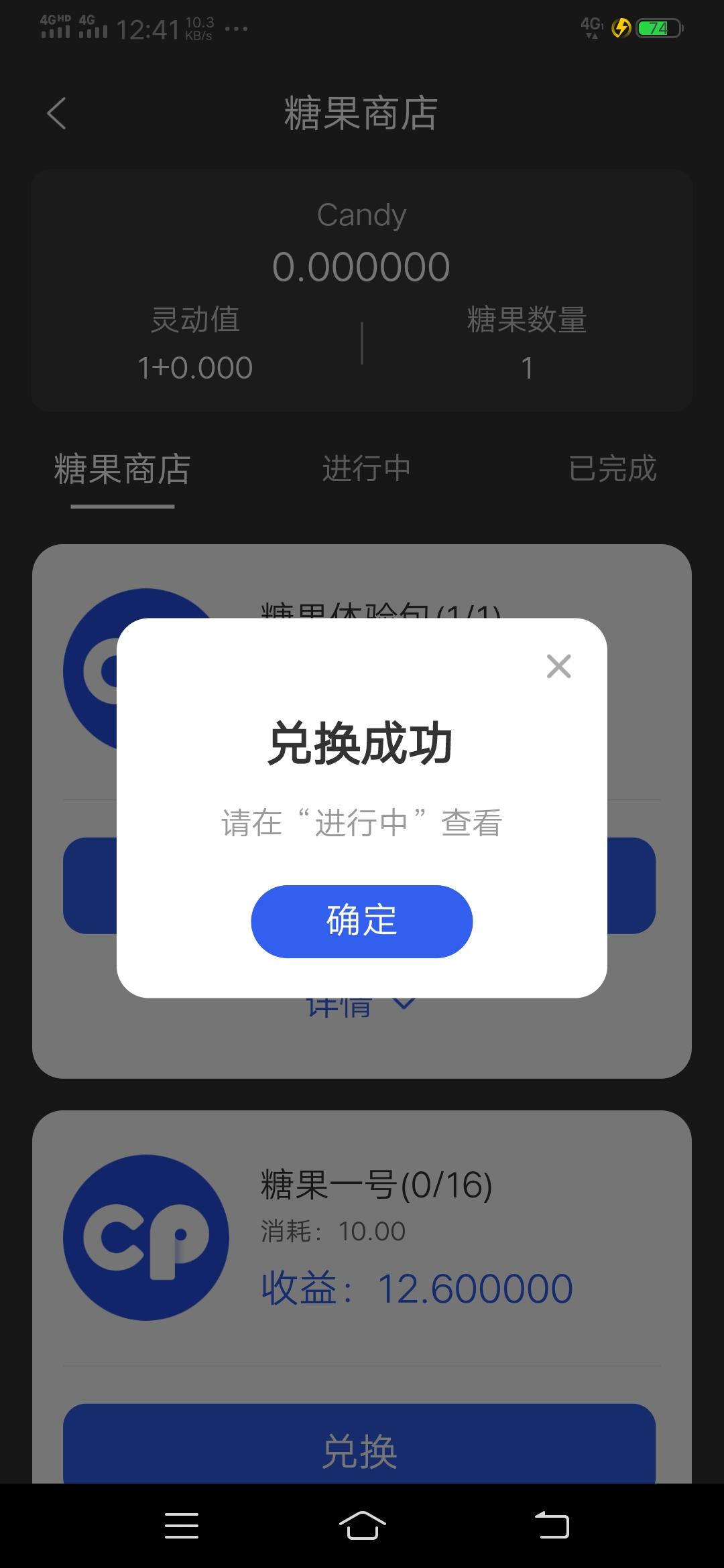
Task: Tap 确定 to confirm the exchange
Action: pos(361,921)
